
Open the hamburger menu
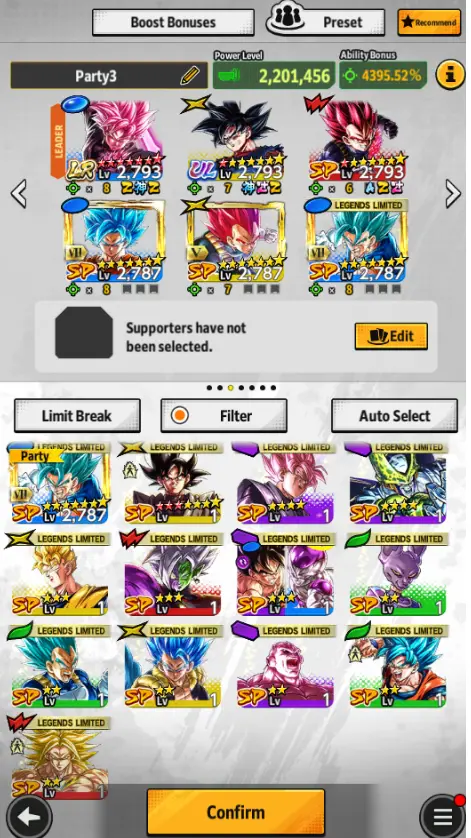click(x=443, y=817)
